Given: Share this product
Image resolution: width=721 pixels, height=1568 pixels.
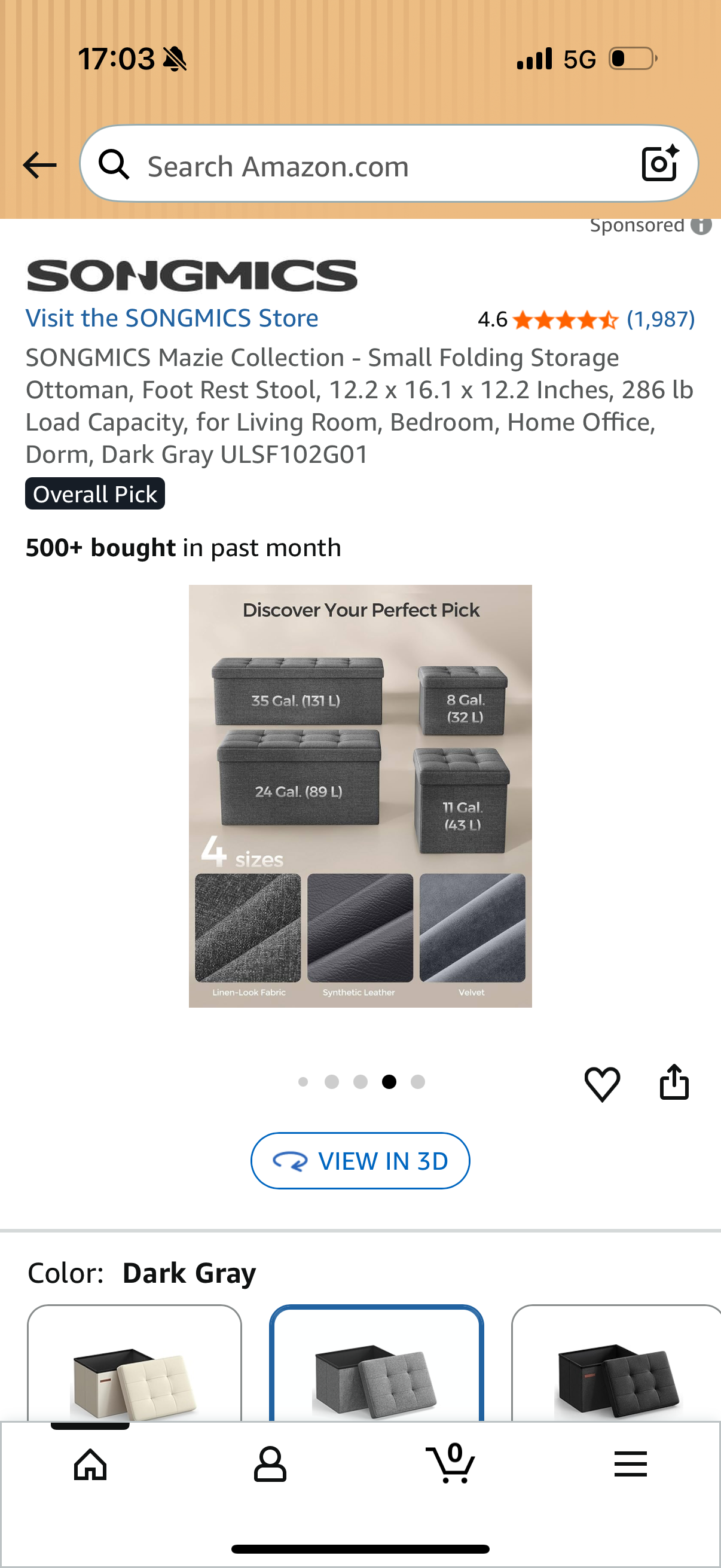Looking at the screenshot, I should (674, 1082).
